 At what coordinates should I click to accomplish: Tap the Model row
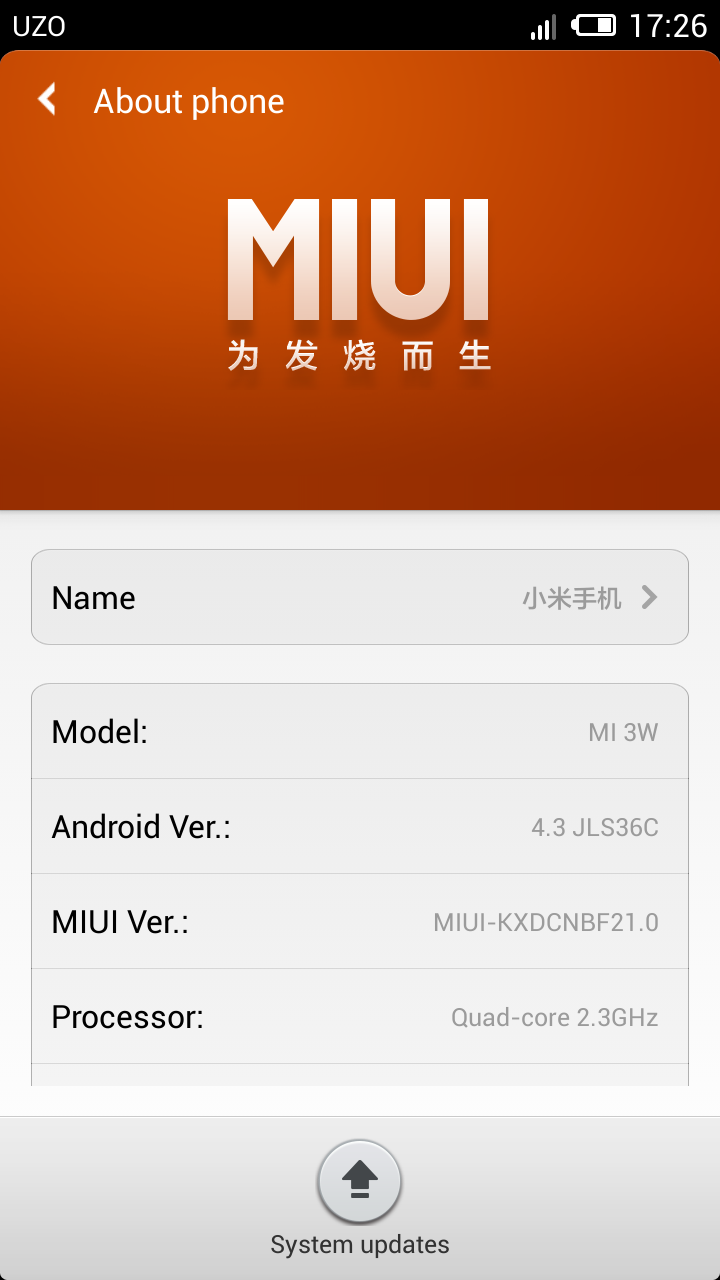coord(360,731)
